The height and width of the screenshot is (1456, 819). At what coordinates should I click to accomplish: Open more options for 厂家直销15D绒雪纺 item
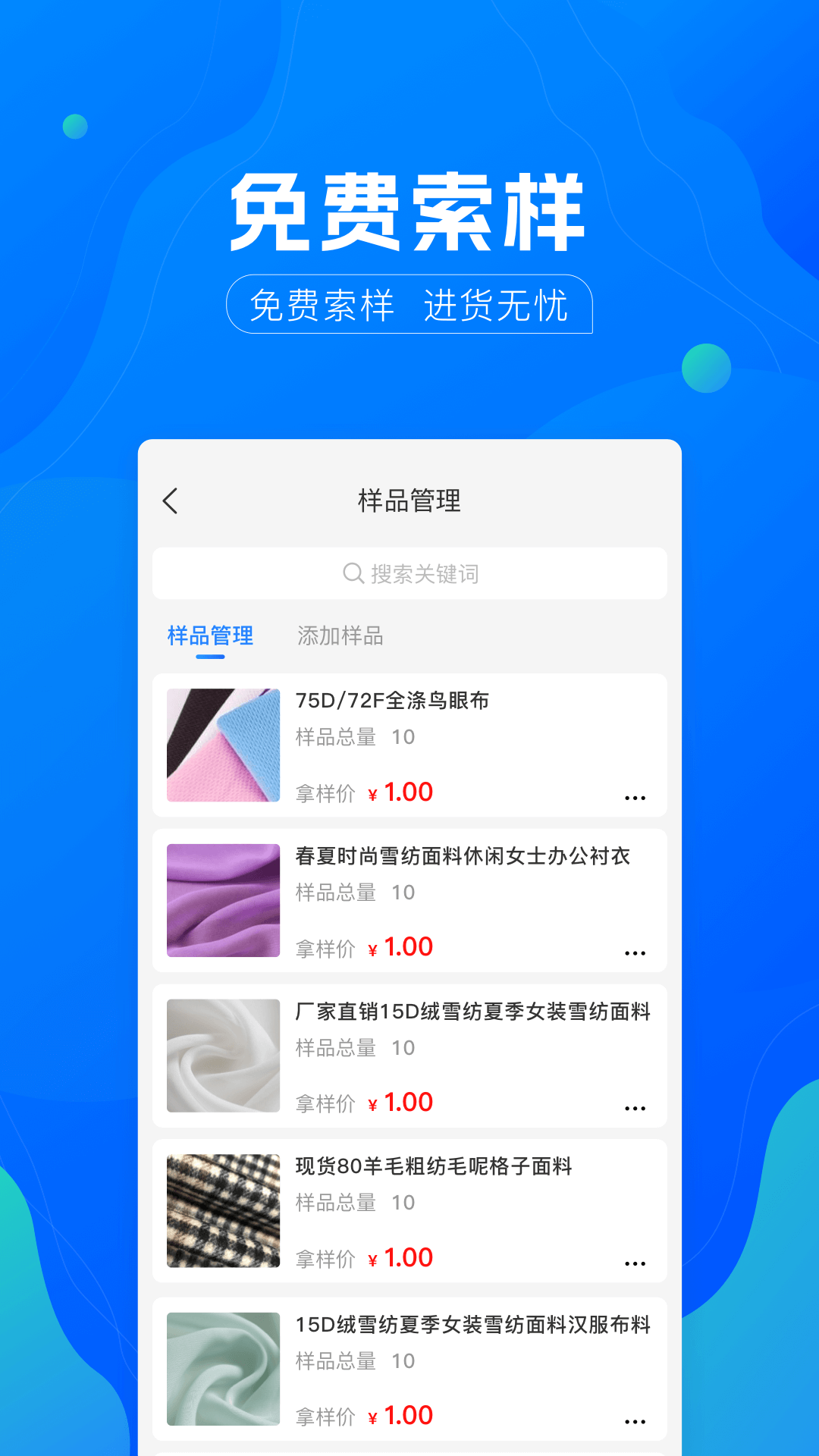[635, 1107]
